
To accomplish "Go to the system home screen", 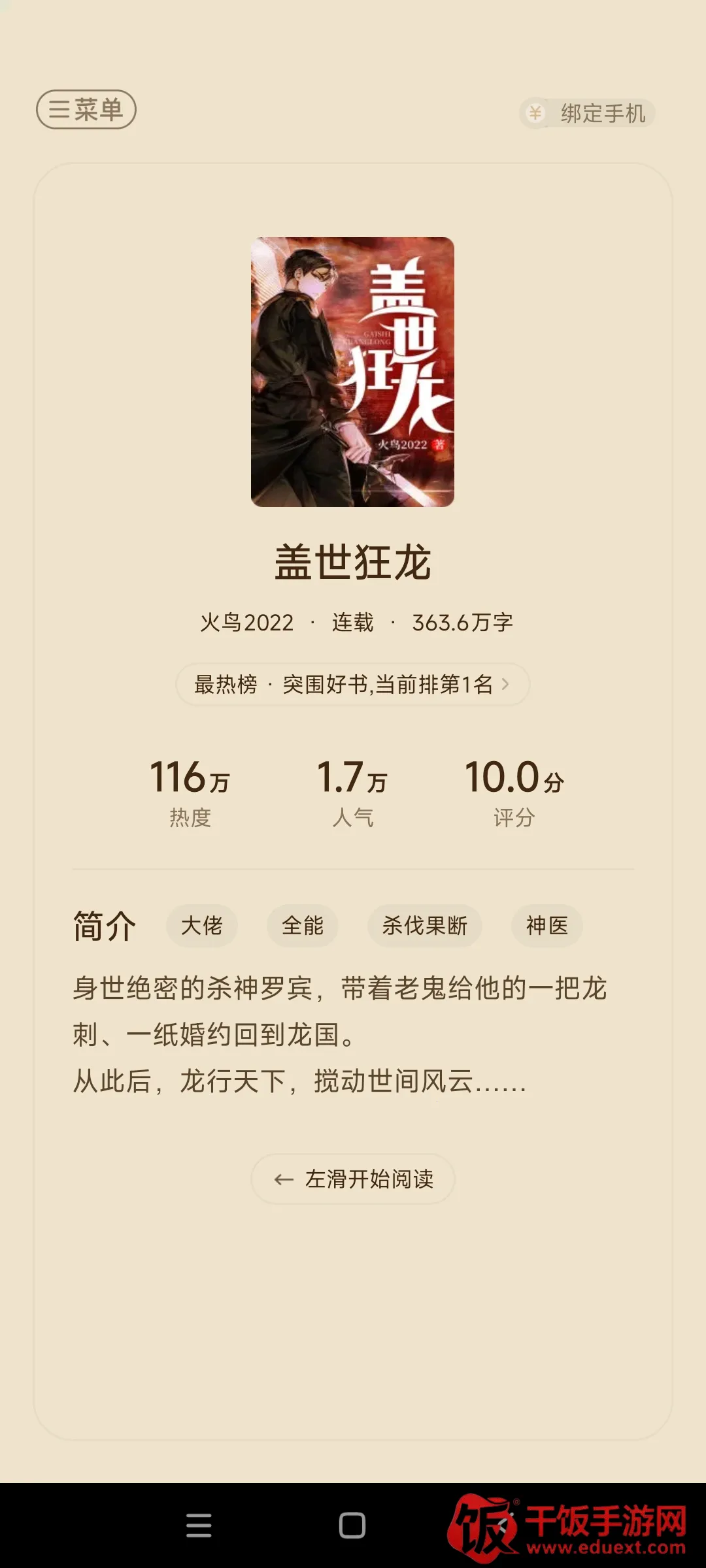I will [352, 1526].
